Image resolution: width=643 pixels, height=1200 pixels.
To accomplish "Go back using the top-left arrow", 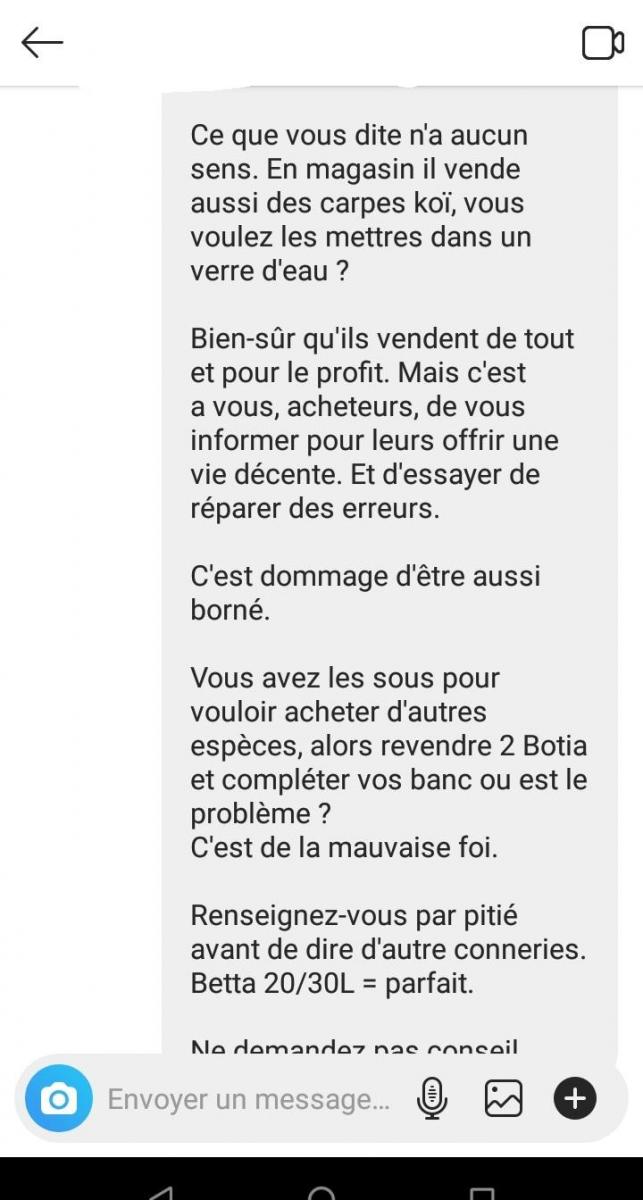I will 42,43.
